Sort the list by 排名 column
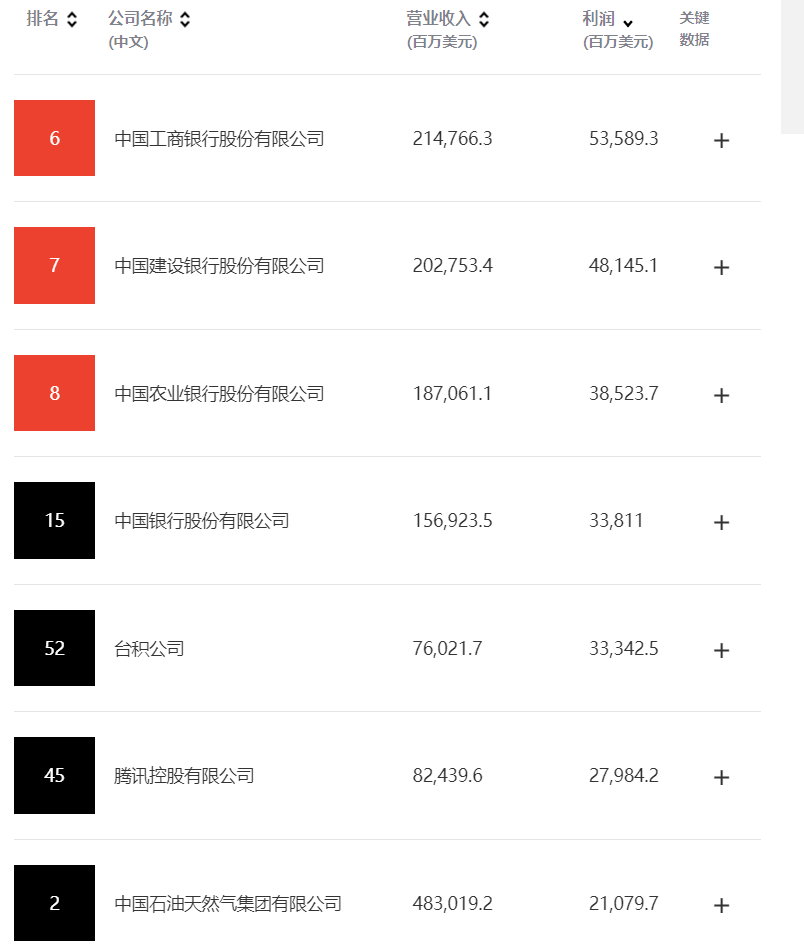Screen dimensions: 804x950 [52, 19]
